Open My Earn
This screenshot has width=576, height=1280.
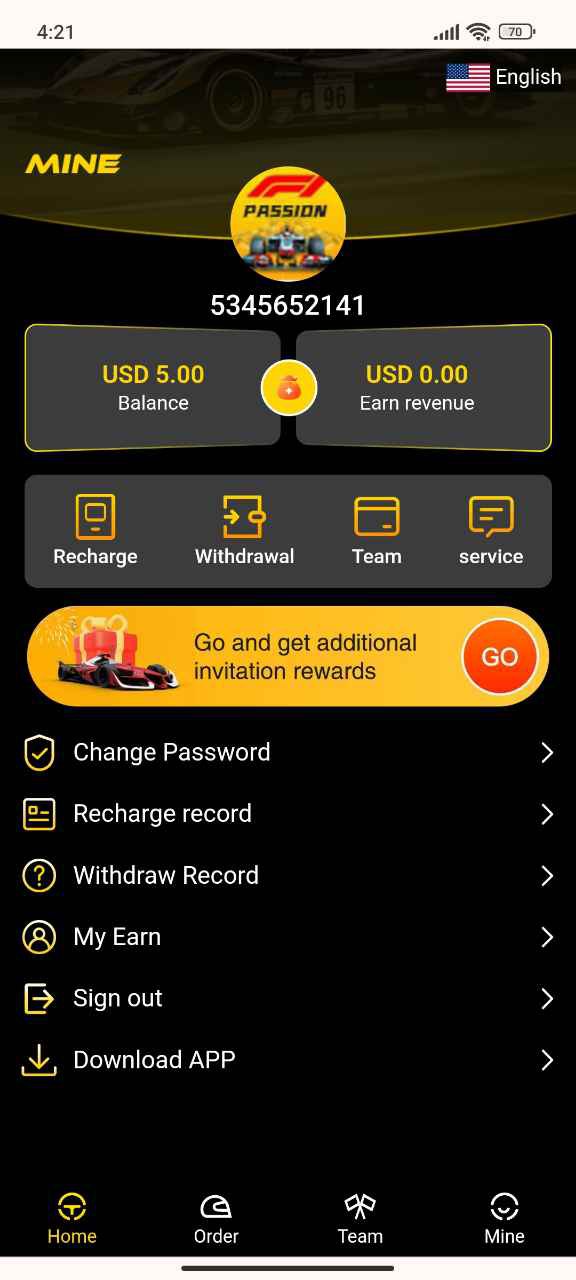[288, 937]
